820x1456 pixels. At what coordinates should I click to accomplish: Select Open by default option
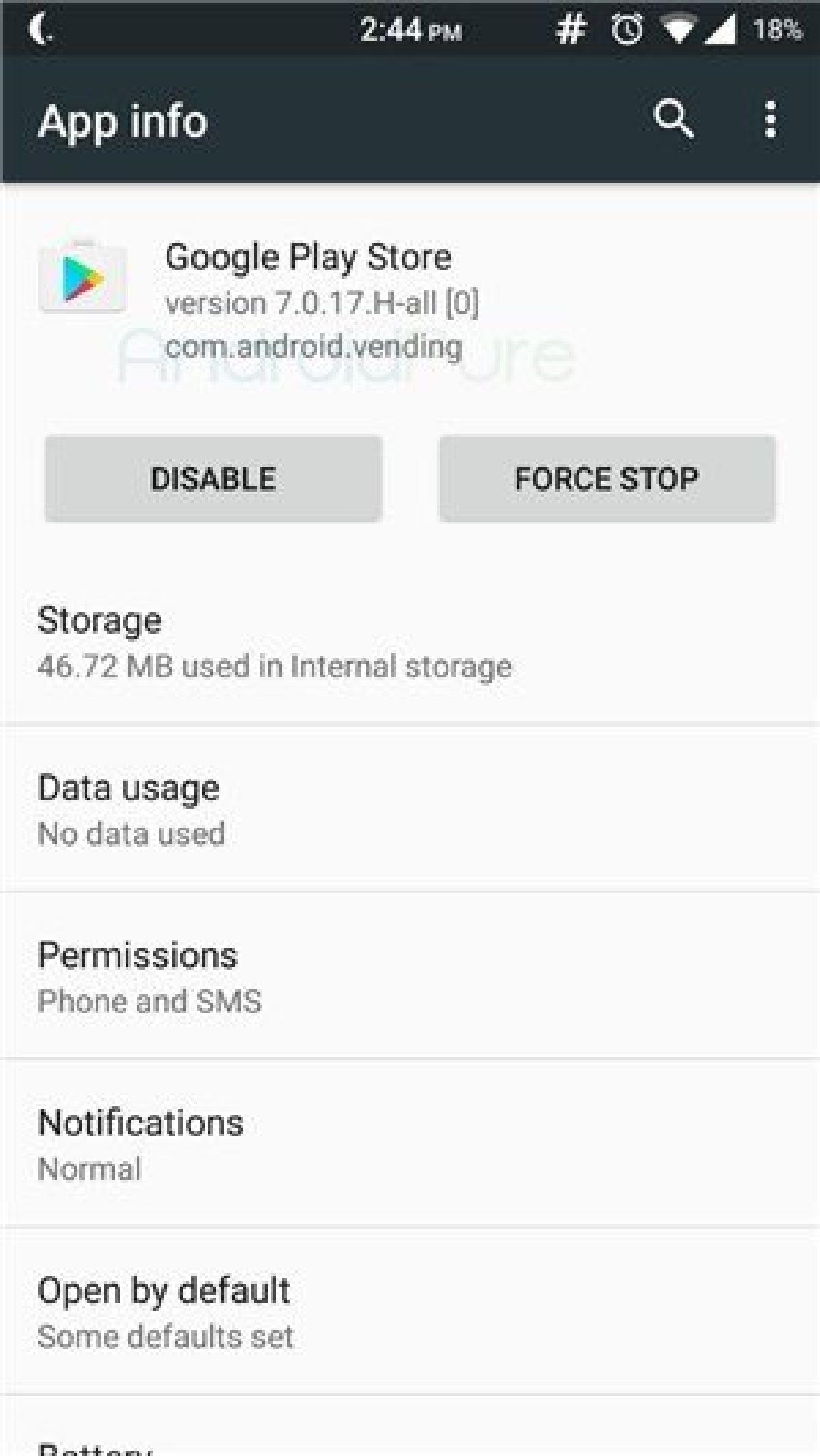(410, 1312)
